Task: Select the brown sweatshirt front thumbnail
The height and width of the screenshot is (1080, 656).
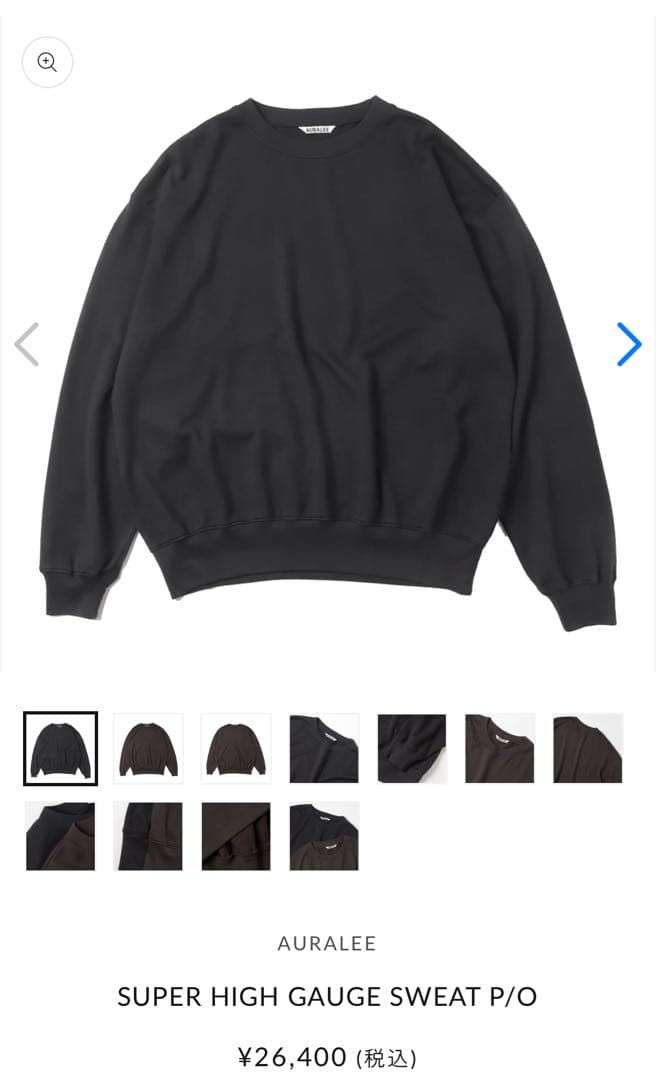Action: point(148,748)
